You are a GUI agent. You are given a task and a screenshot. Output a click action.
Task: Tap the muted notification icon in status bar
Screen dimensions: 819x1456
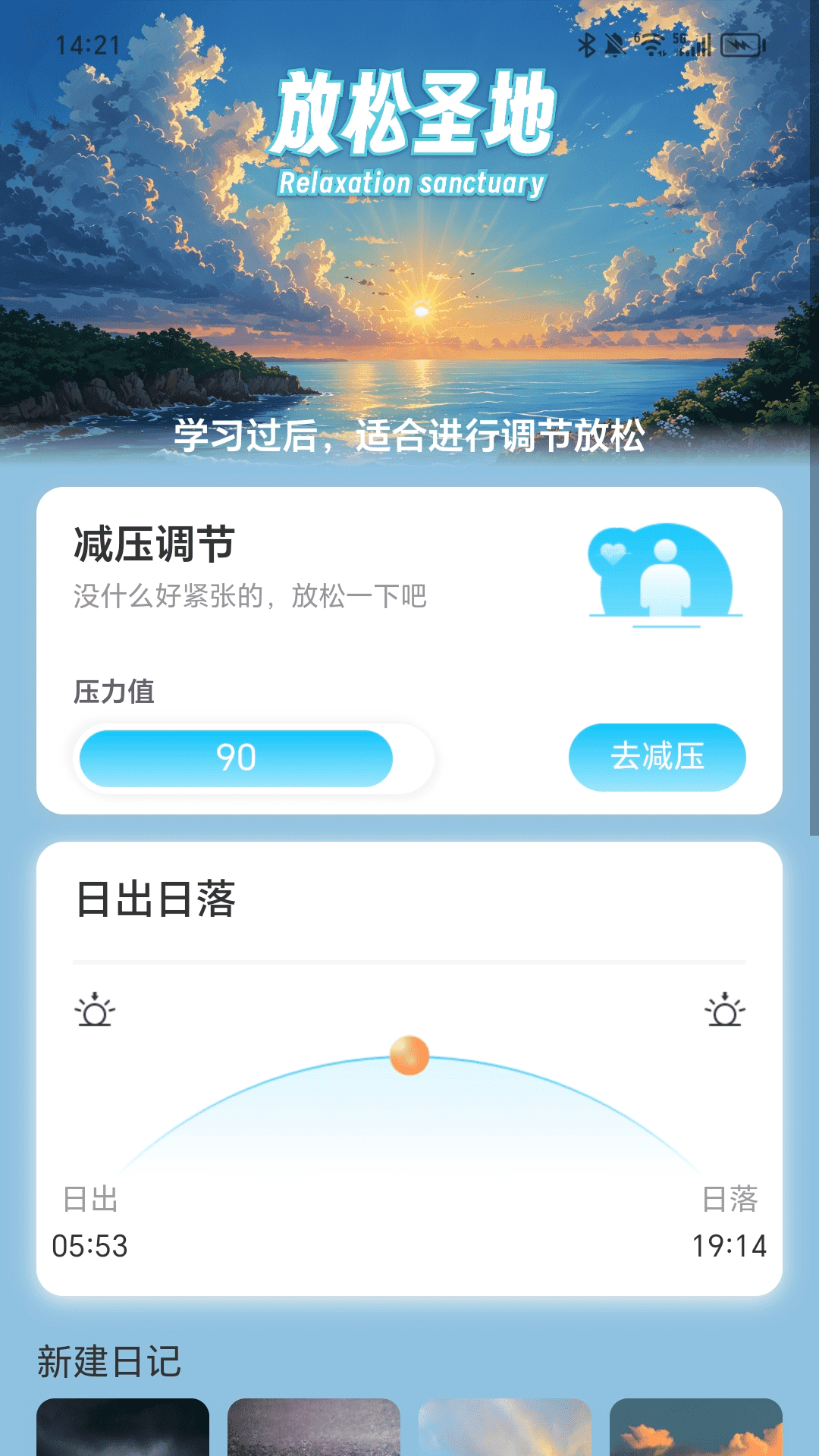pos(616,45)
